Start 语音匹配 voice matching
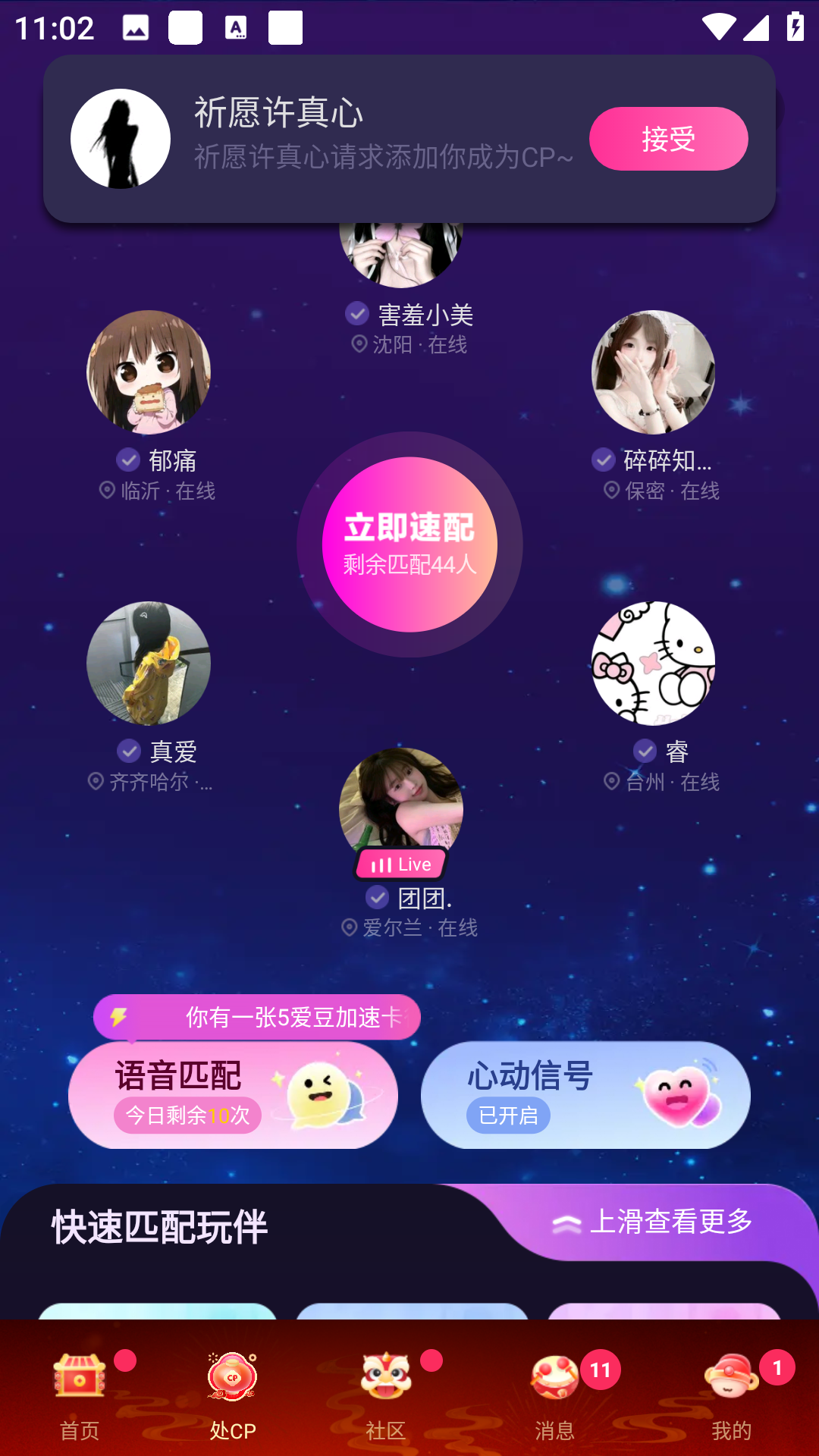The height and width of the screenshot is (1456, 819). pyautogui.click(x=233, y=1095)
